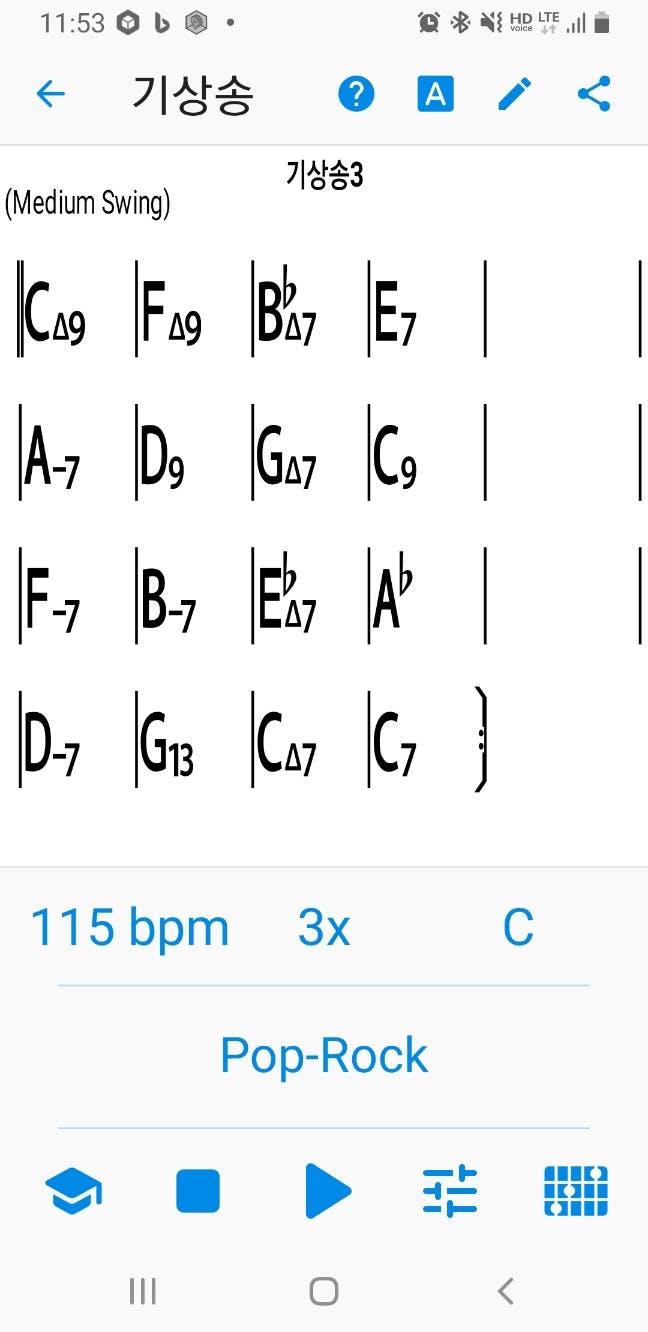The height and width of the screenshot is (1332, 648).
Task: Change the 115 bpm tempo
Action: 130,928
